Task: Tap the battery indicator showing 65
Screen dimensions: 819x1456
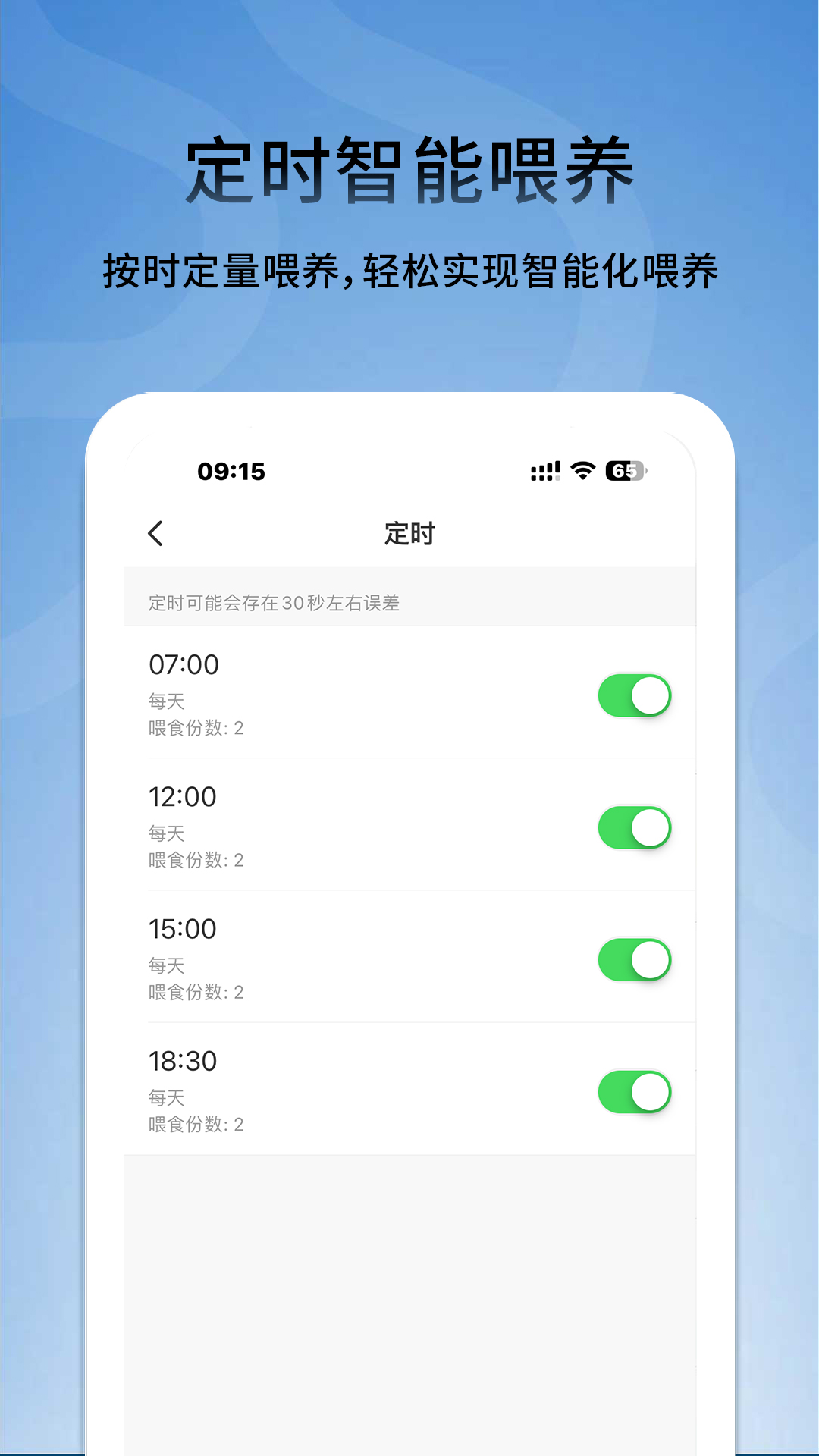Action: point(623,472)
